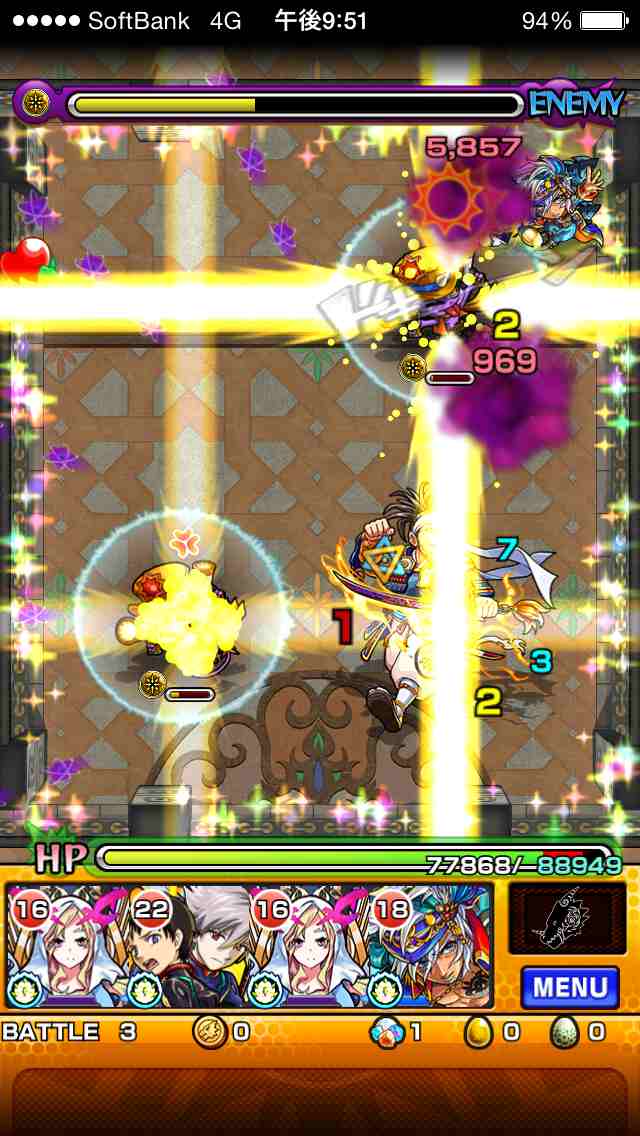This screenshot has width=640, height=1136.
Task: Open the blue MENU button
Action: (x=570, y=987)
